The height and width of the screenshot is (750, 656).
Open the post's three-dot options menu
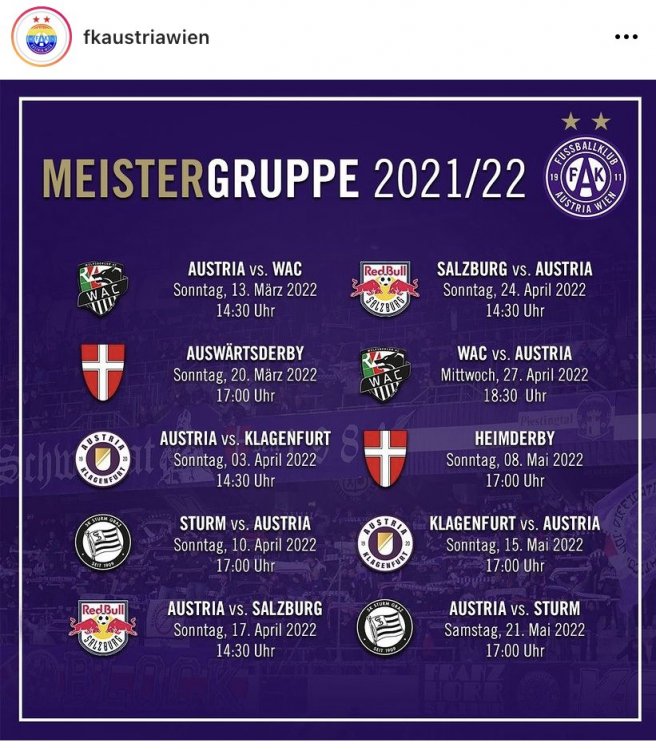pyautogui.click(x=625, y=37)
